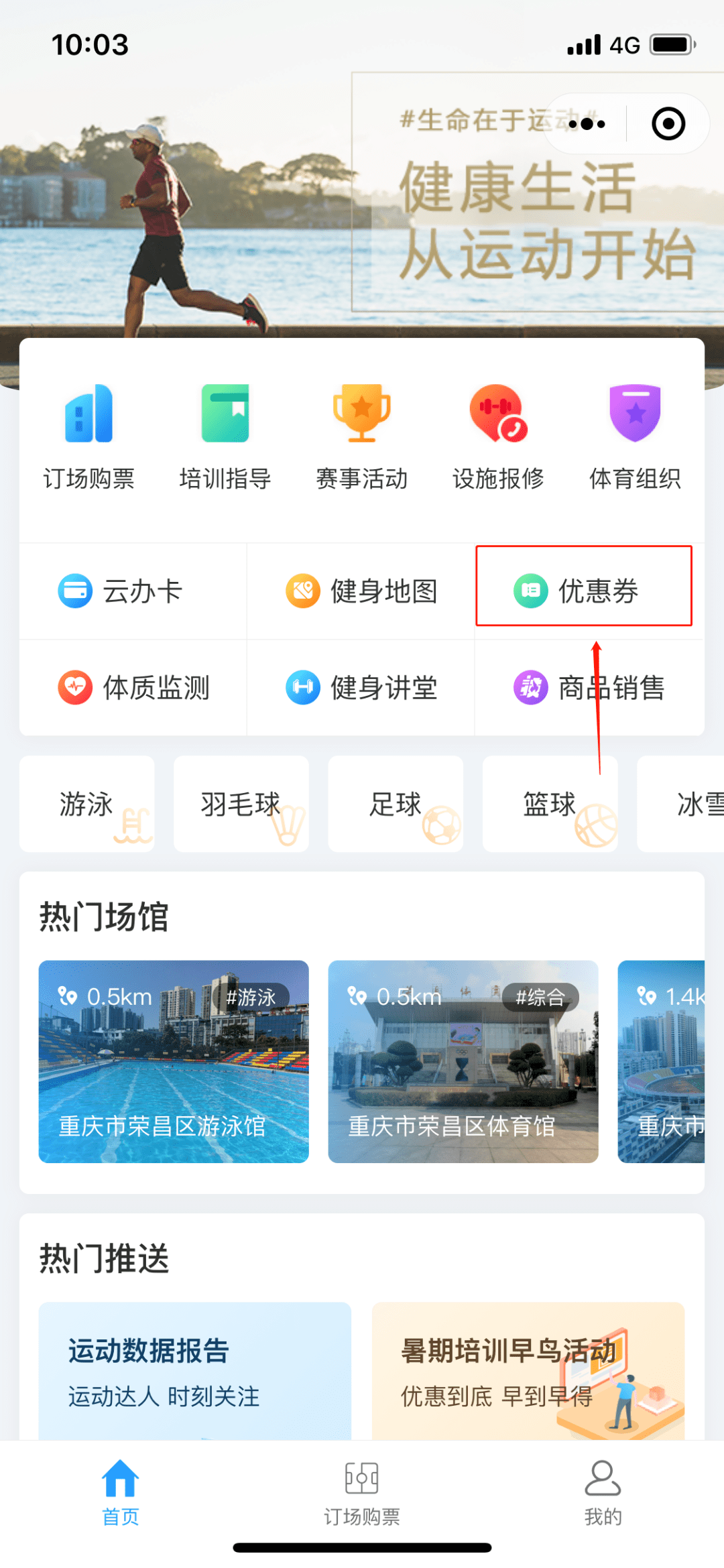
Task: View the 重庆市荣昌区游泳馆 venue card
Action: click(x=174, y=1061)
